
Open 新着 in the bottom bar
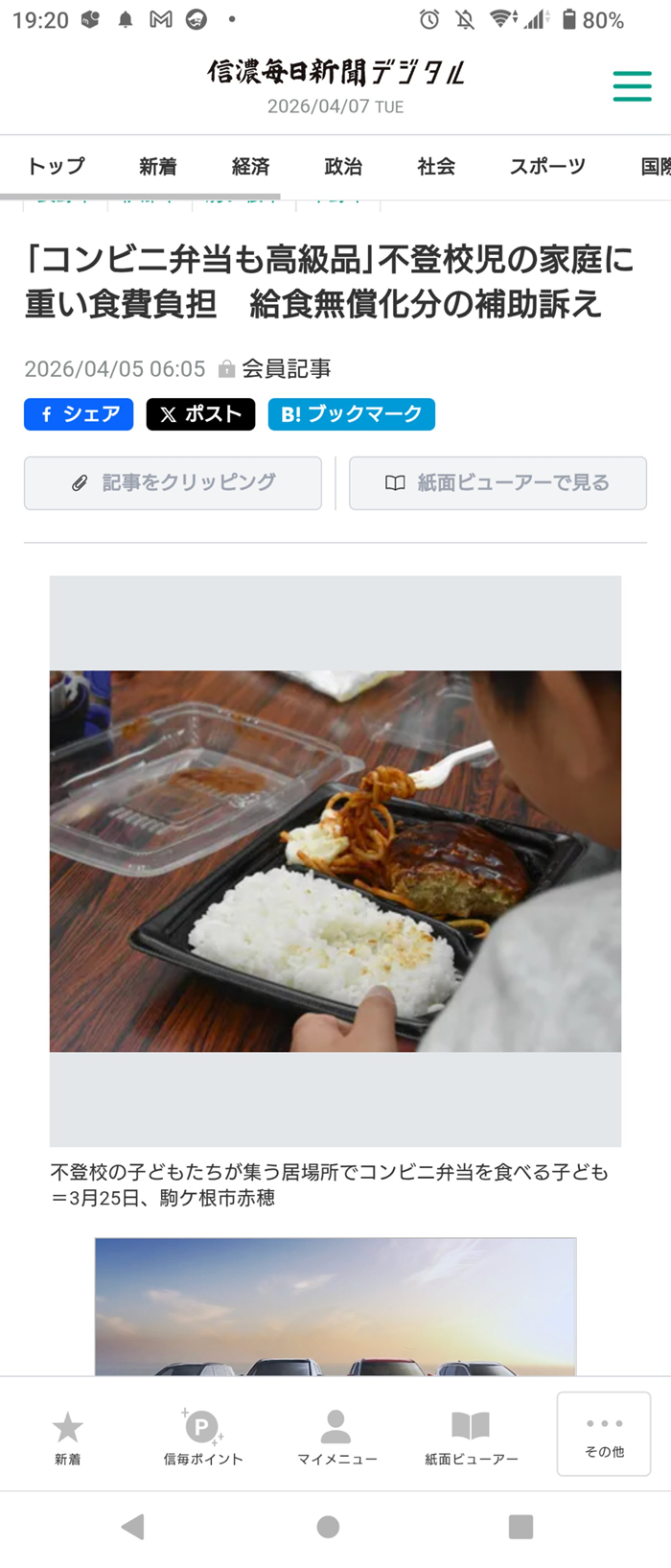click(x=67, y=1437)
